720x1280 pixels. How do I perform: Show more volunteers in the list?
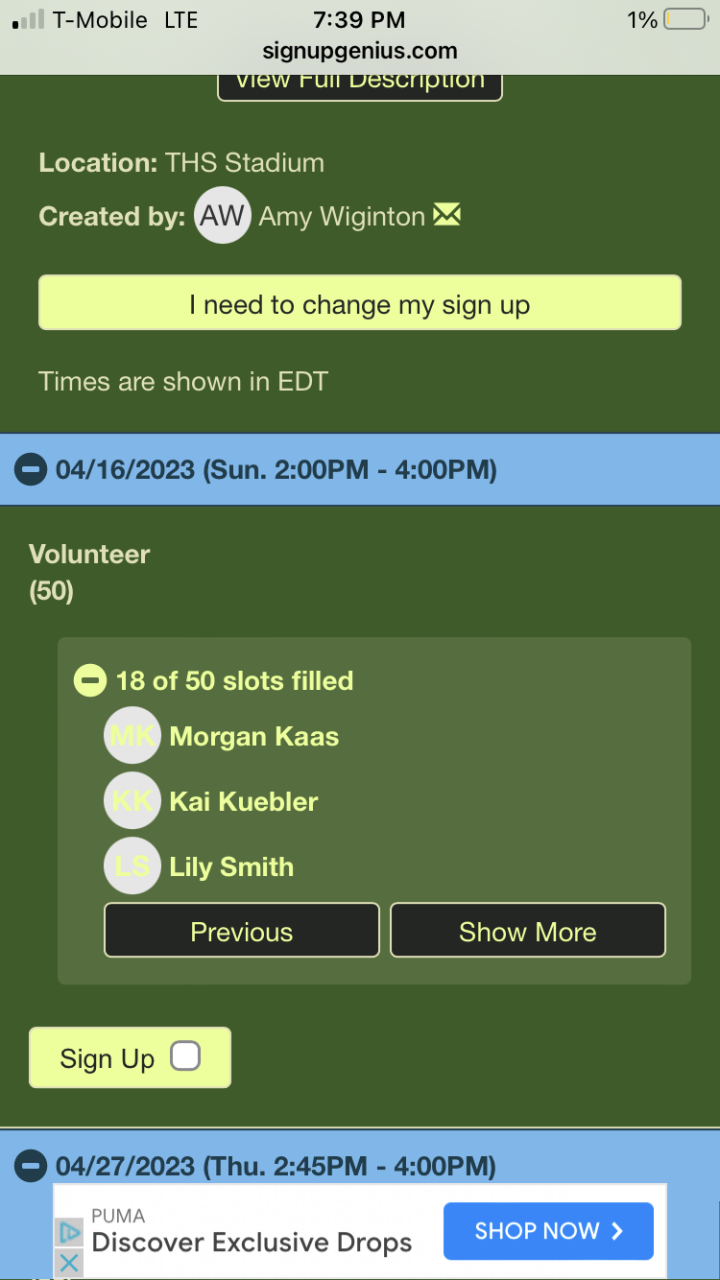click(x=527, y=931)
